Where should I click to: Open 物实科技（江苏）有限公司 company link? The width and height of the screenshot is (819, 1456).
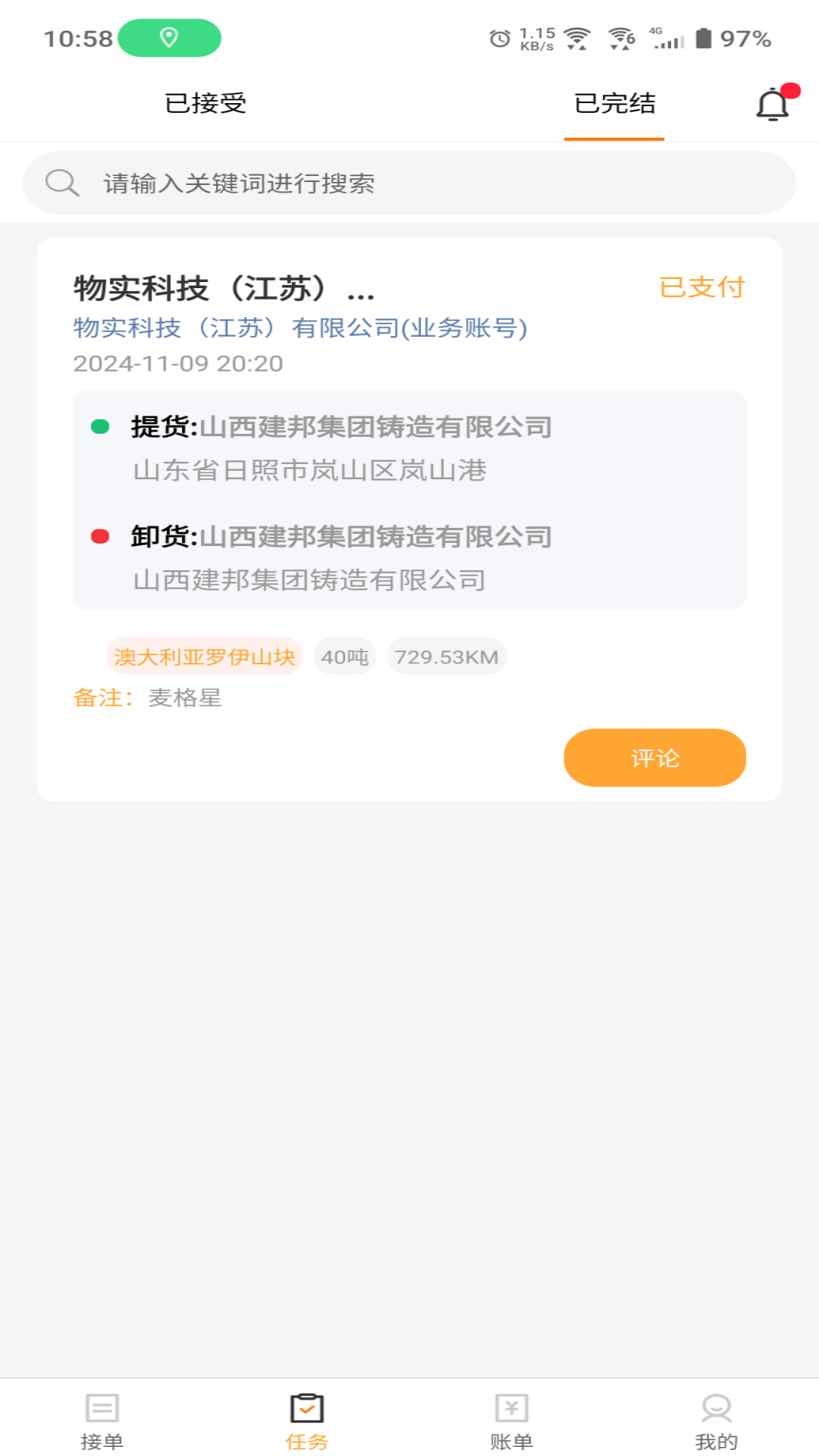[x=300, y=328]
